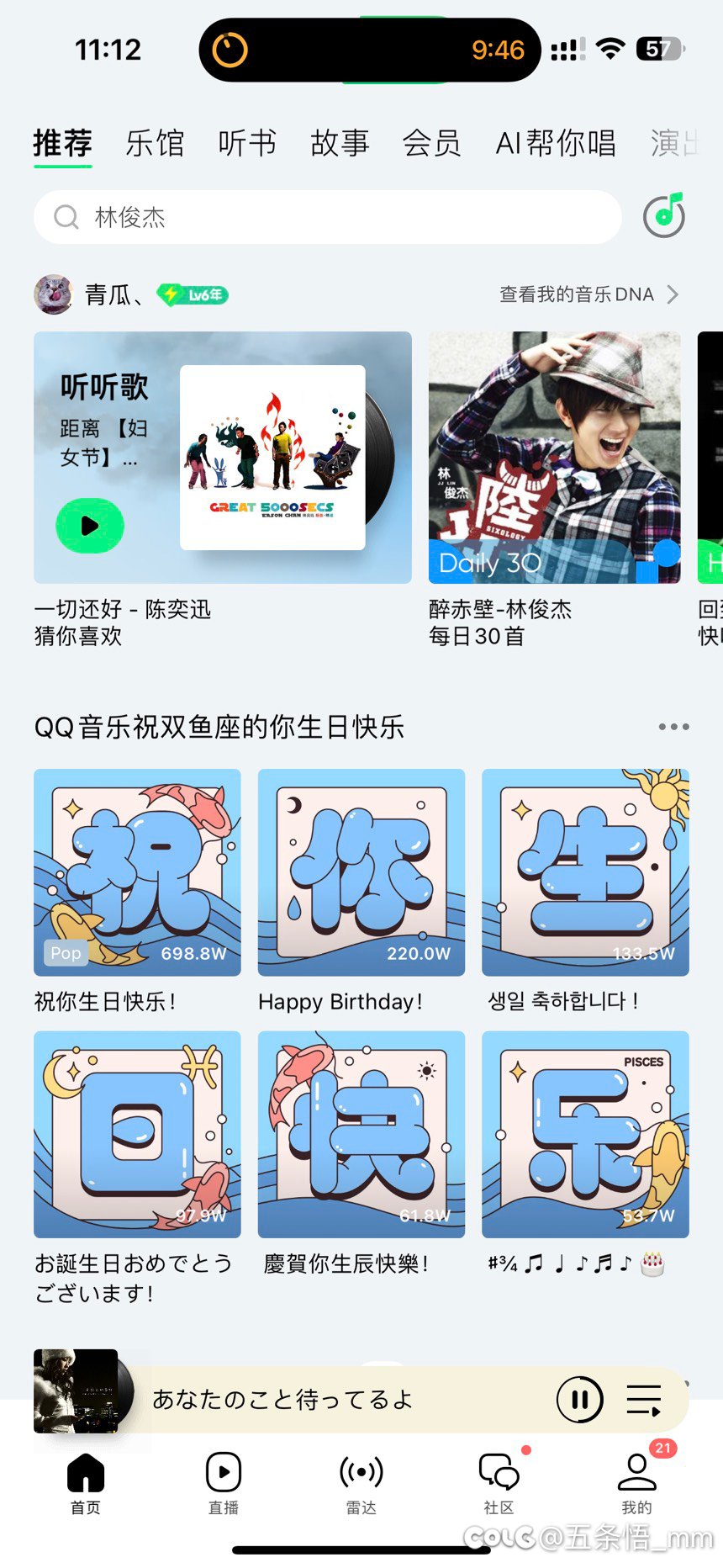Open more options for birthday section
723x1568 pixels.
[673, 727]
